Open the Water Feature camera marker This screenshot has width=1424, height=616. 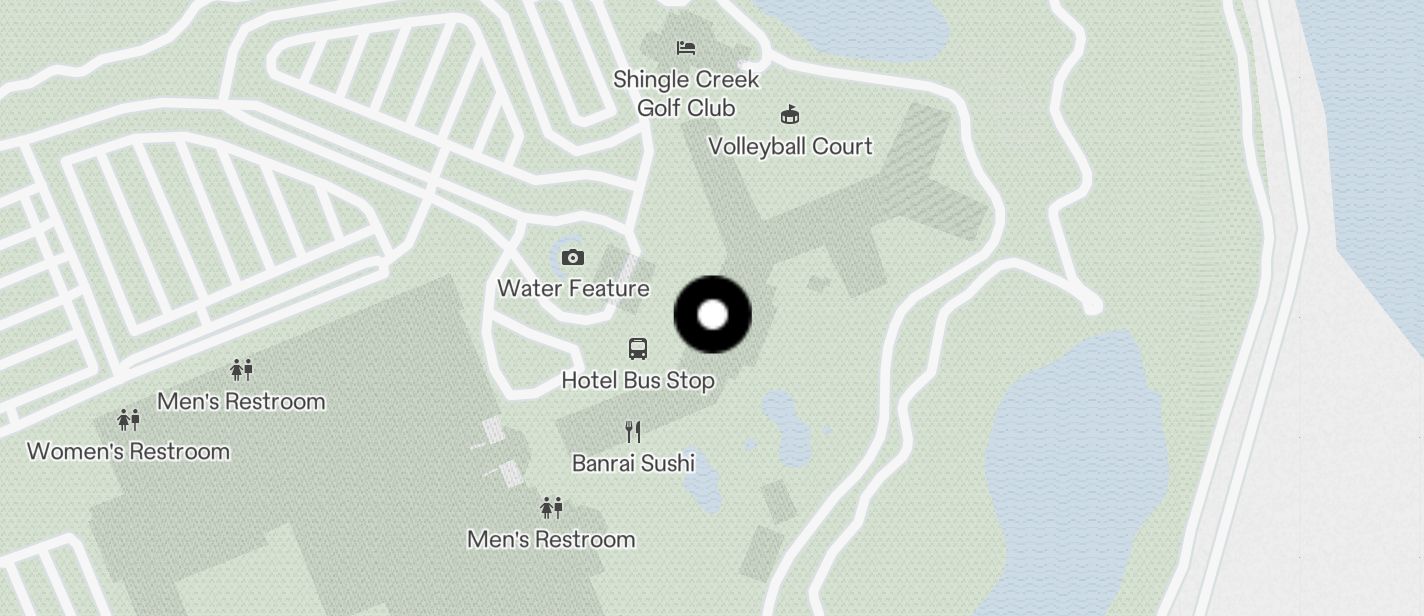572,258
